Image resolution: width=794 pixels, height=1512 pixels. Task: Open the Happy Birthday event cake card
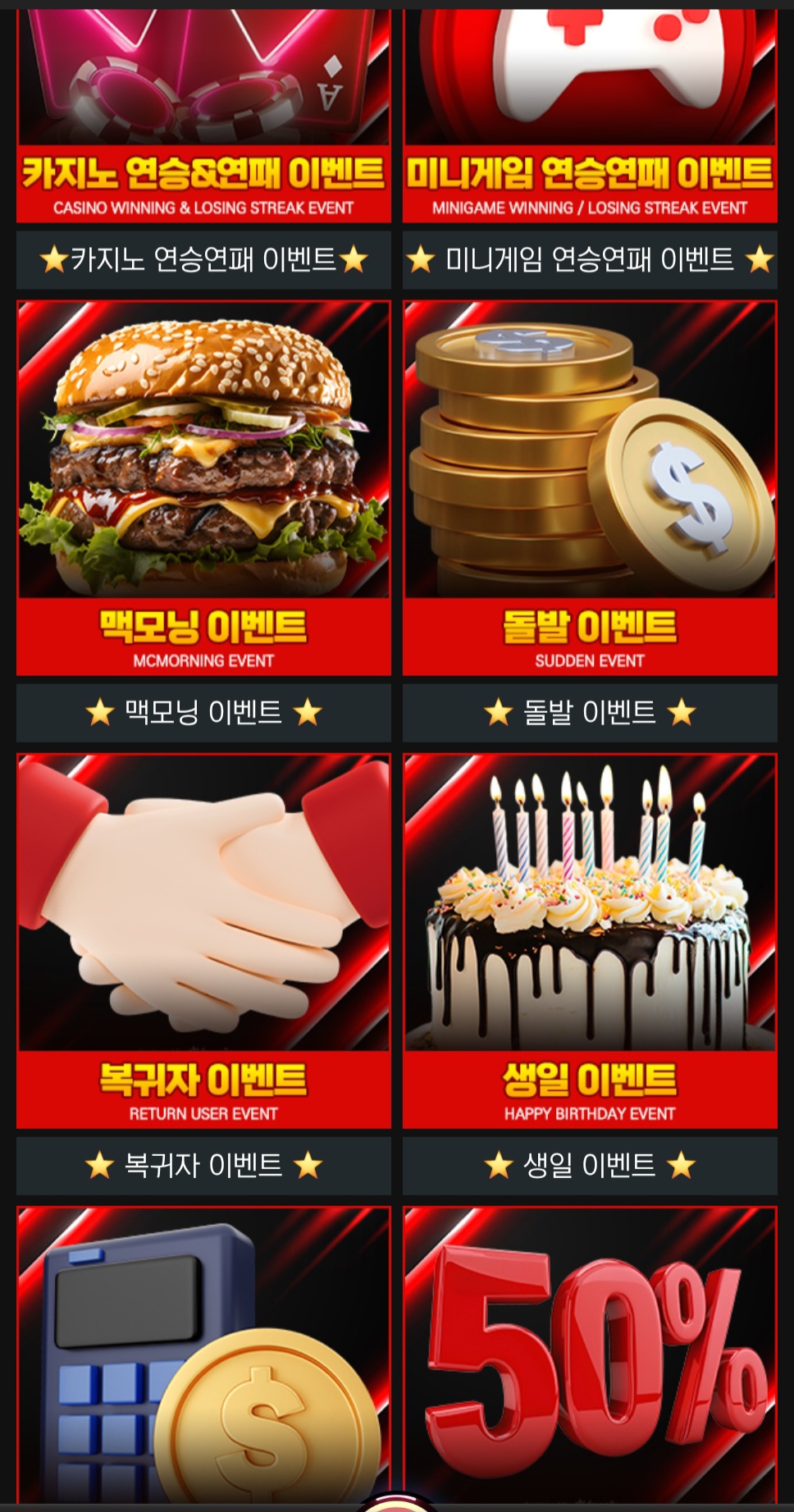click(590, 940)
